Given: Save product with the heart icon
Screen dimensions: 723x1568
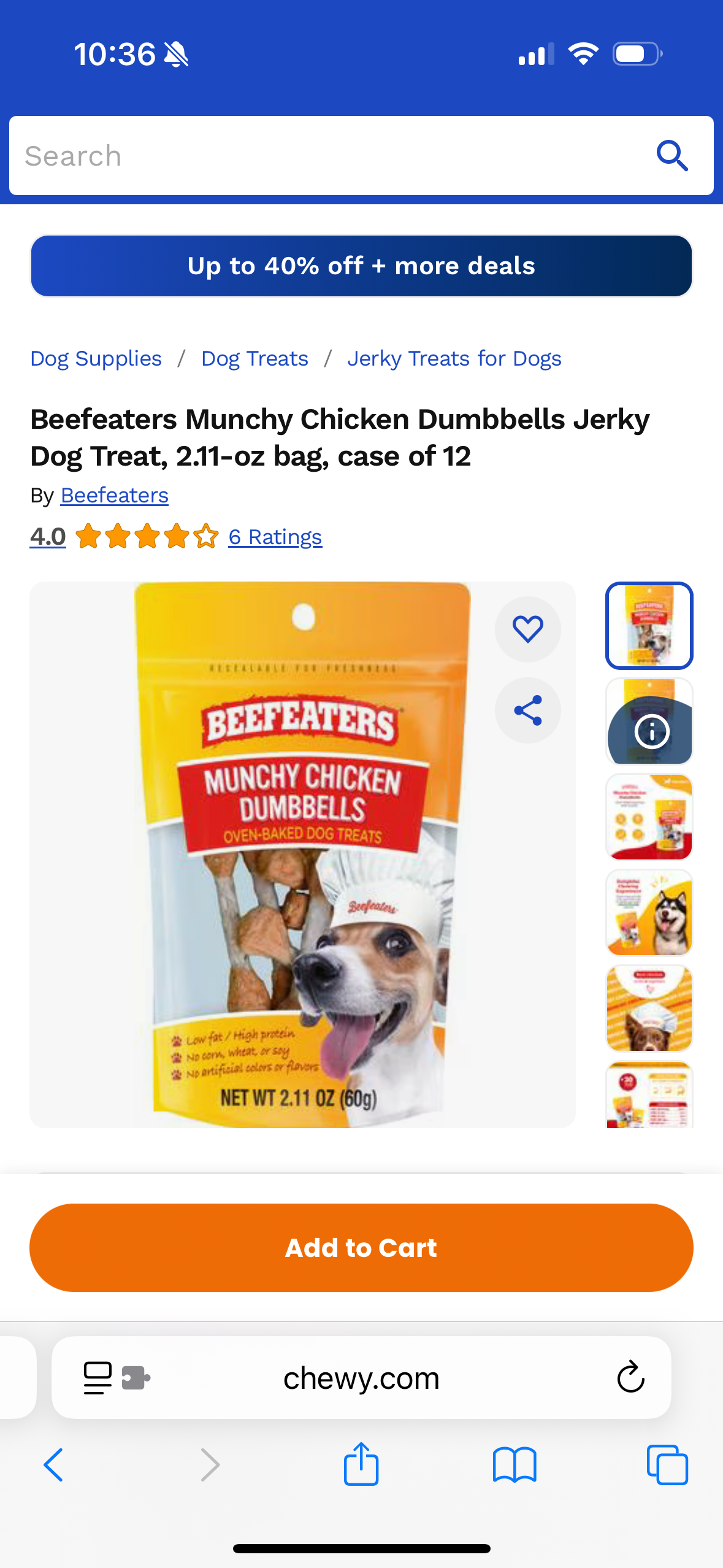Looking at the screenshot, I should (527, 629).
